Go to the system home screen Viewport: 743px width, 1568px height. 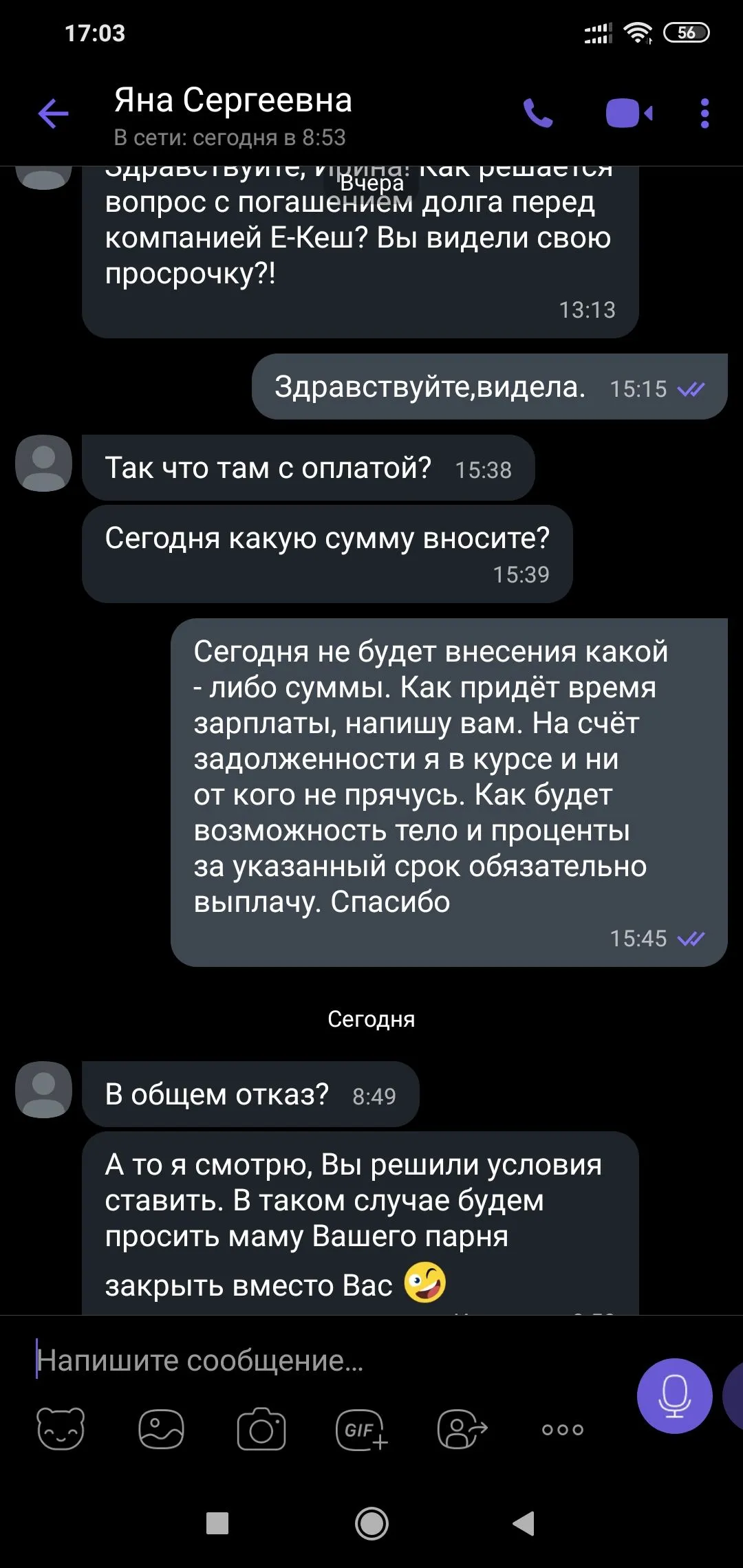click(x=371, y=1523)
